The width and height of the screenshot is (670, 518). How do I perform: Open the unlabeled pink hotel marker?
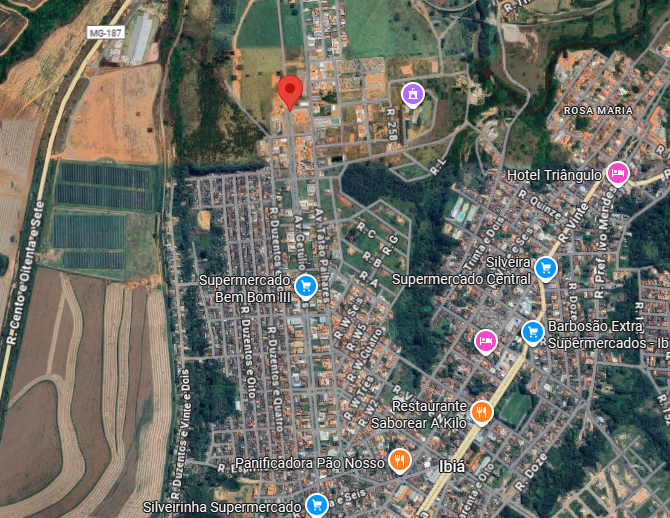486,341
